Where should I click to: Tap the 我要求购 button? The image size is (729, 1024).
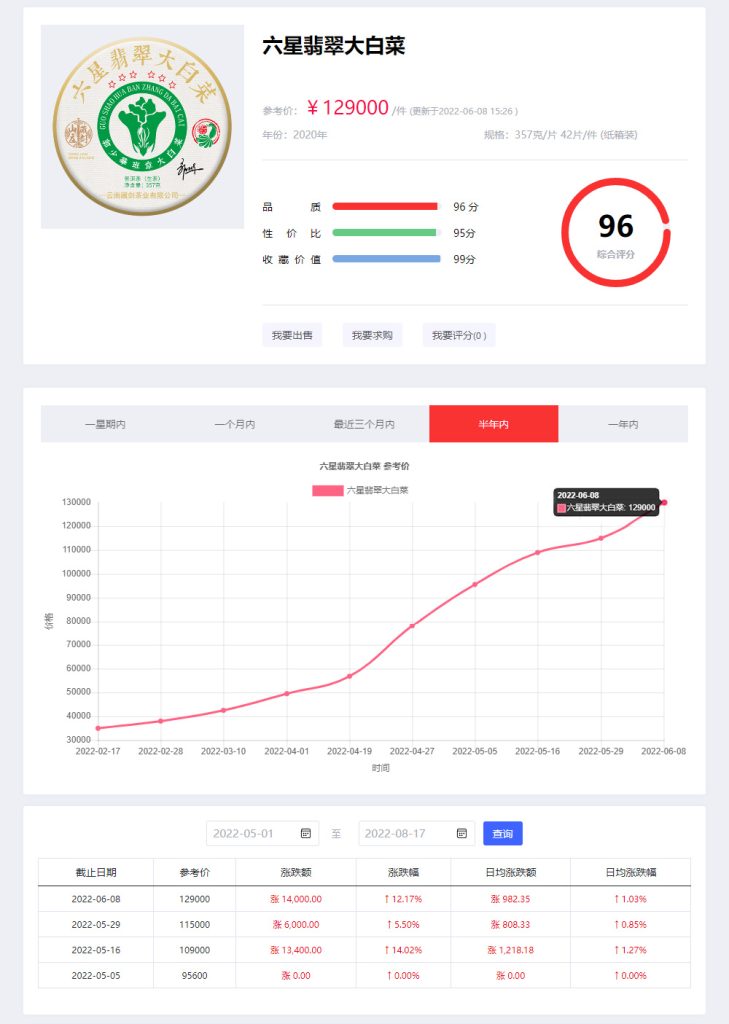(372, 336)
